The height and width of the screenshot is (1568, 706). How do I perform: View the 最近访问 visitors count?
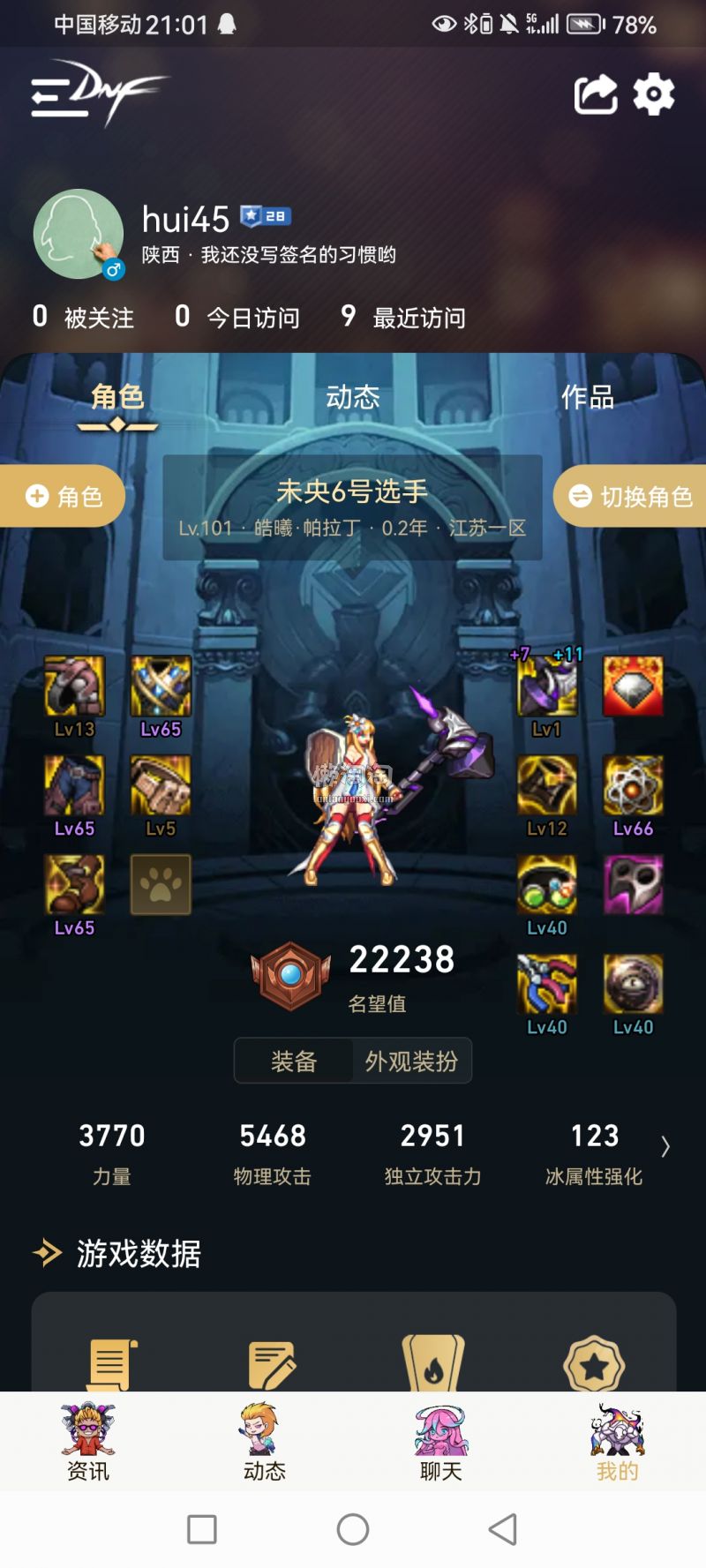(403, 317)
